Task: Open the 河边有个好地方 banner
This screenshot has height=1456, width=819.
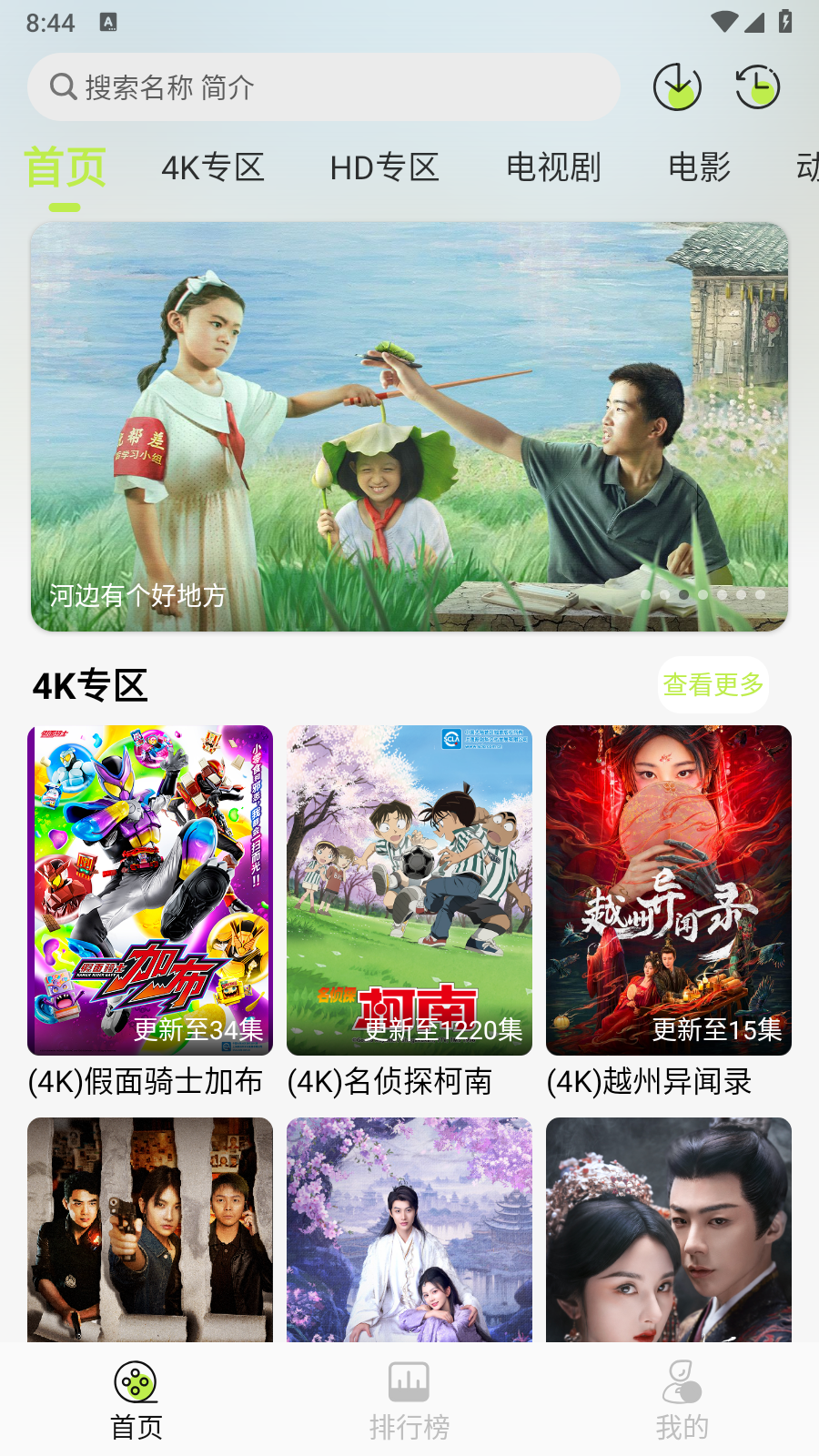Action: [409, 426]
